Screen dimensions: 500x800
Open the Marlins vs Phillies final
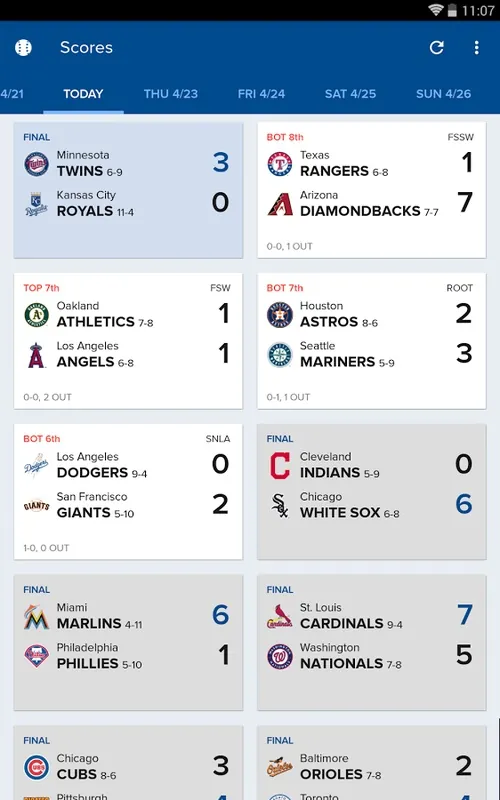pos(128,642)
